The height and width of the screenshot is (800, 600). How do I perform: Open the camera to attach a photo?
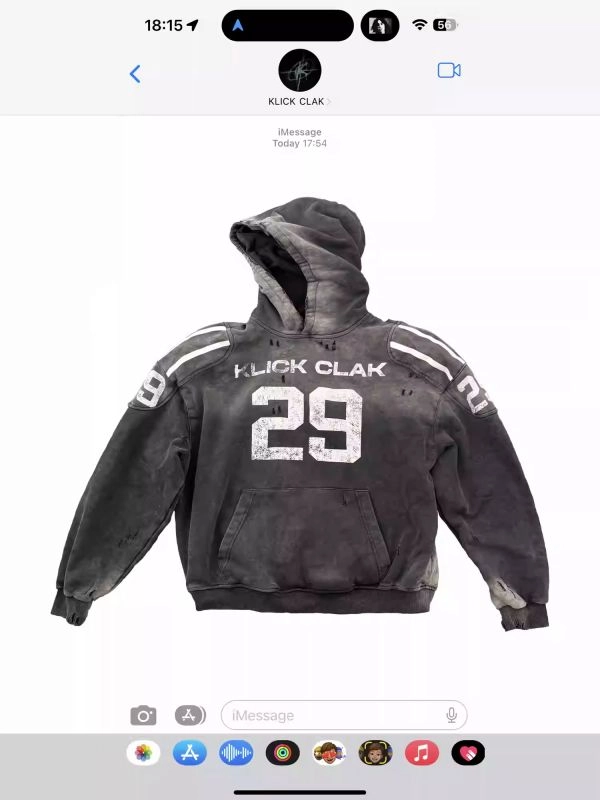(143, 715)
